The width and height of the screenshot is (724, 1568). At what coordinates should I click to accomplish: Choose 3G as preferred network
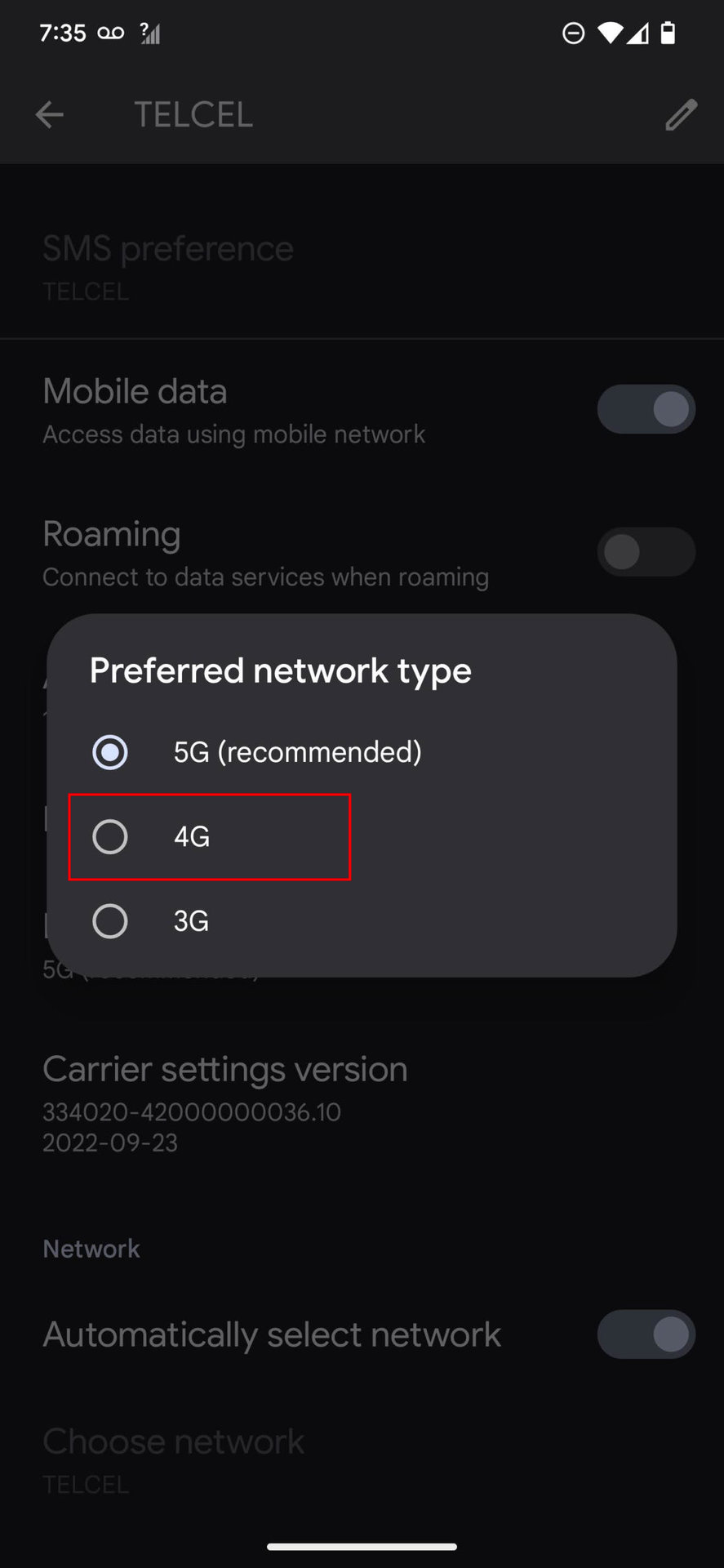(x=110, y=921)
